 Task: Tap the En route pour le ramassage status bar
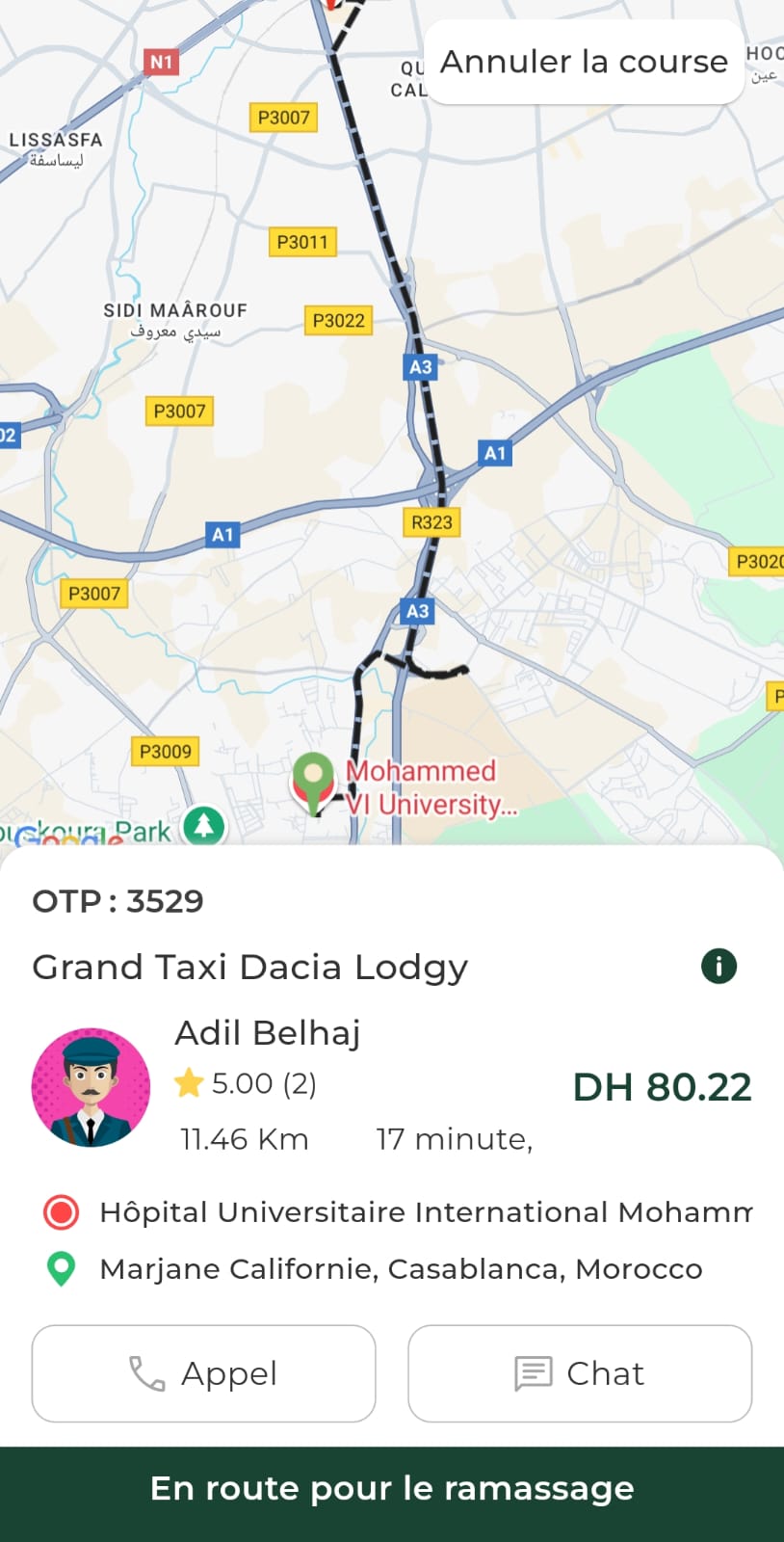pos(392,1488)
